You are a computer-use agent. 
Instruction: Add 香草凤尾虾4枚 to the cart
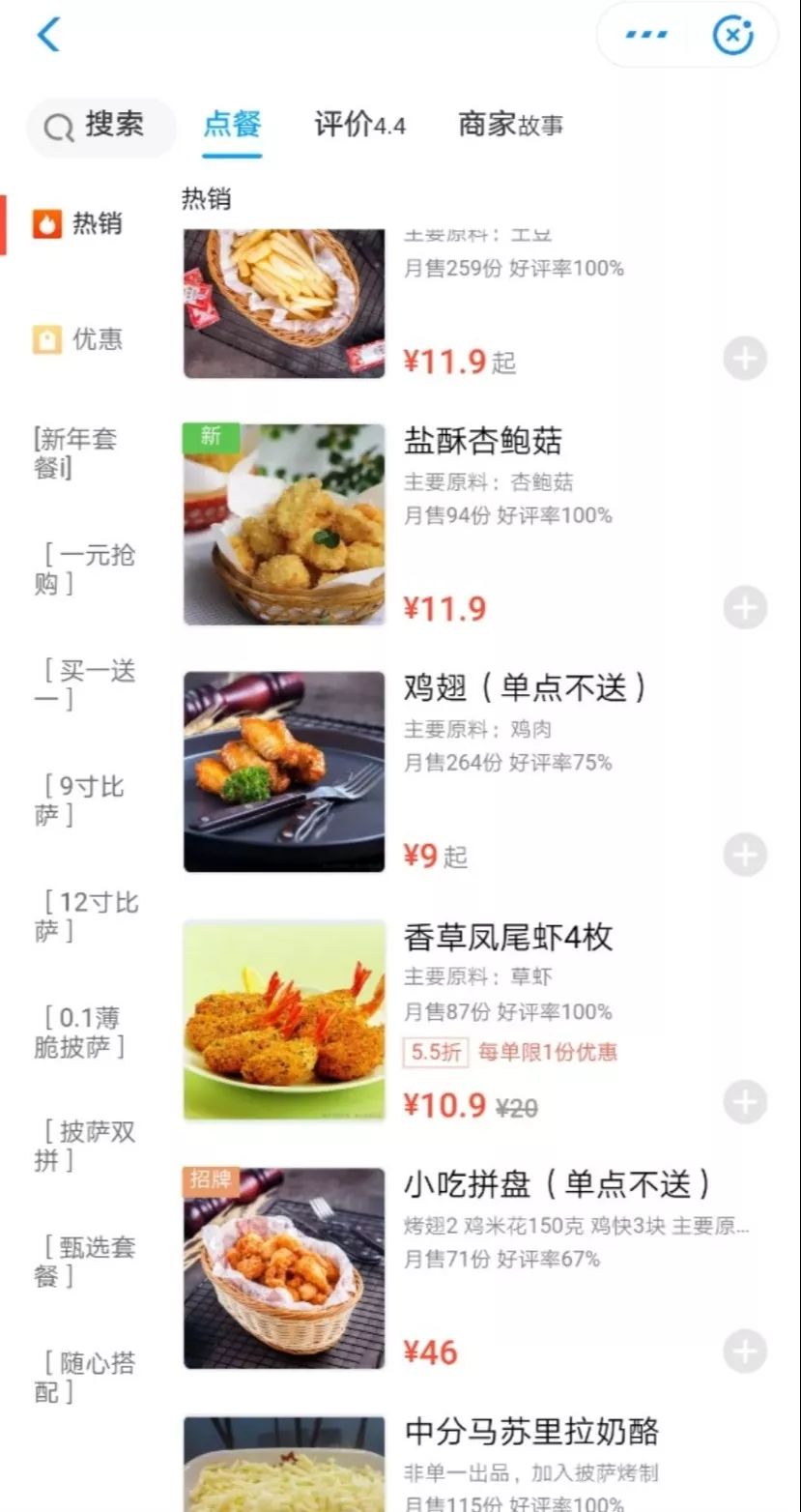click(745, 1103)
